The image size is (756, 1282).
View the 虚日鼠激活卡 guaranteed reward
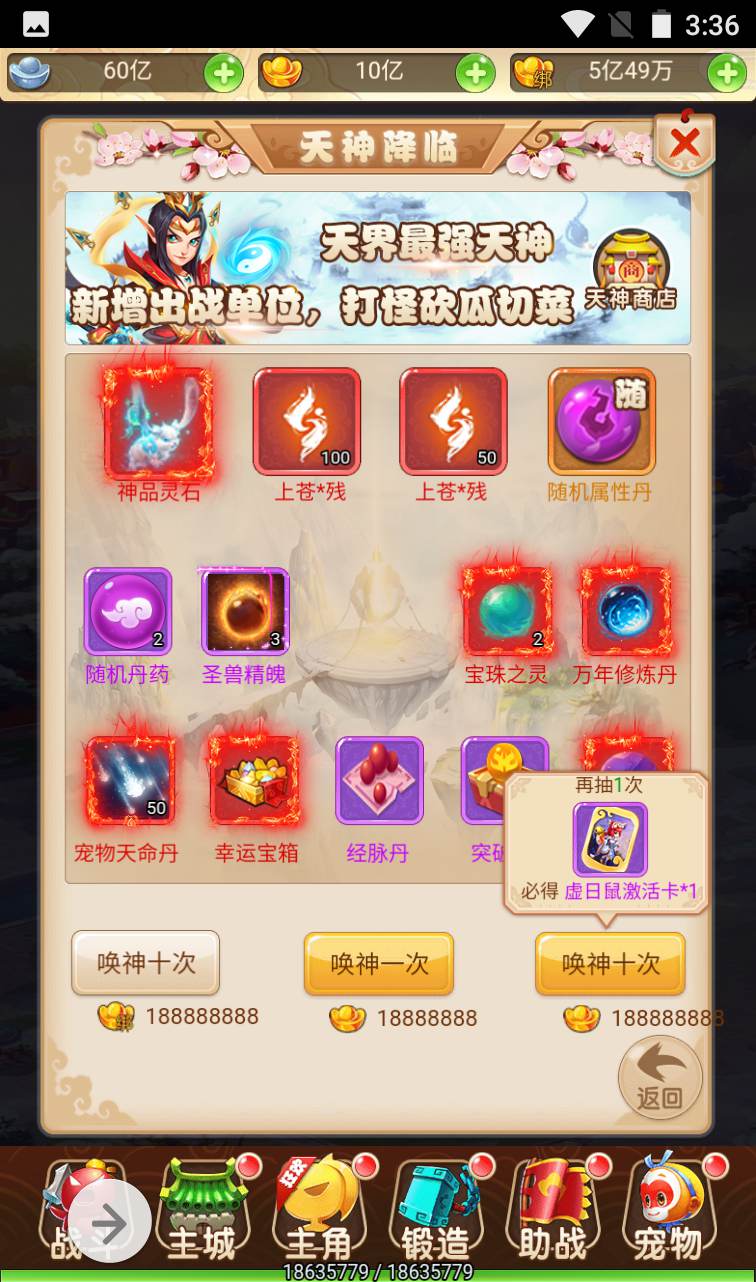click(610, 839)
